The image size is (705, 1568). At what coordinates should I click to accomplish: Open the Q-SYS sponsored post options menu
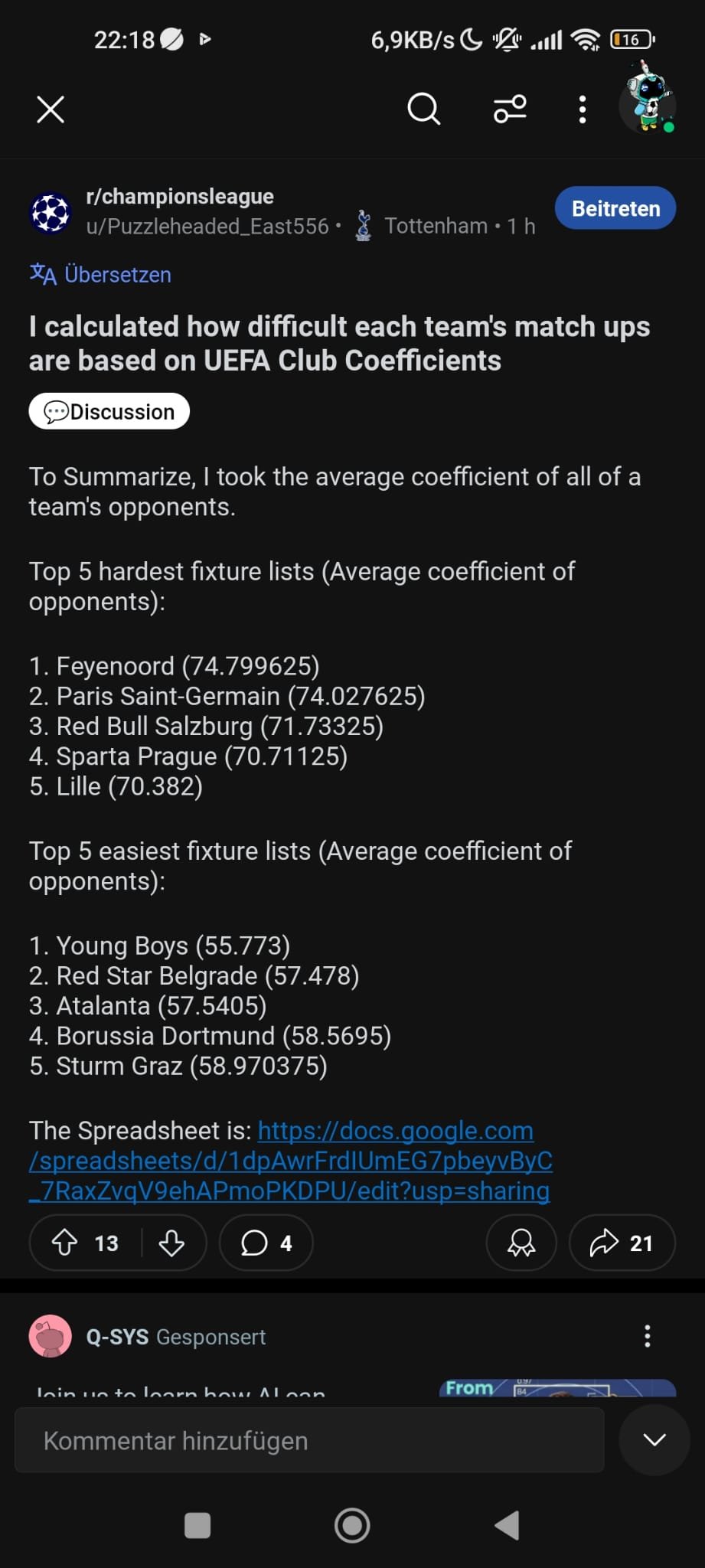[x=648, y=1336]
